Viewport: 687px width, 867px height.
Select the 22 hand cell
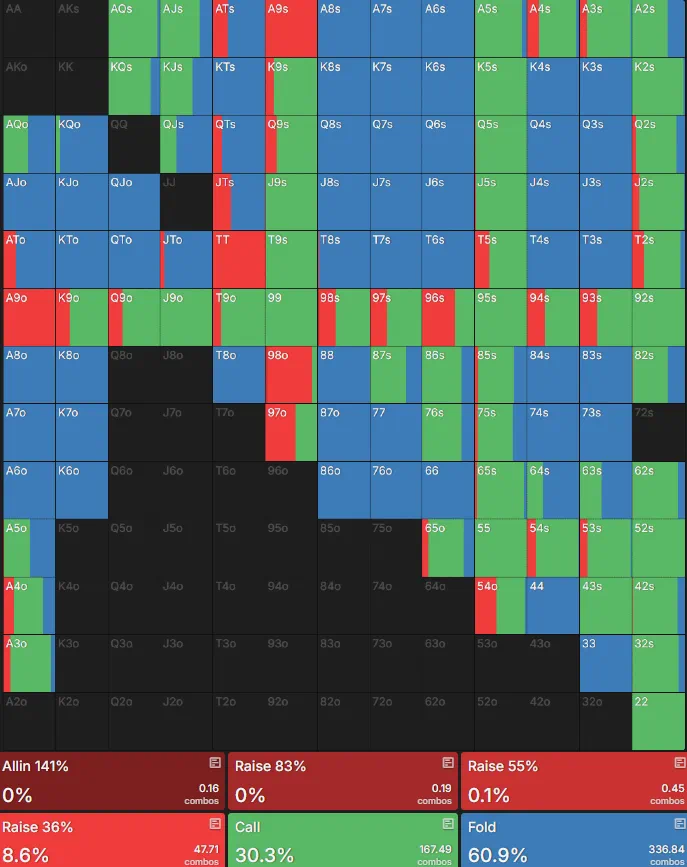pos(658,721)
